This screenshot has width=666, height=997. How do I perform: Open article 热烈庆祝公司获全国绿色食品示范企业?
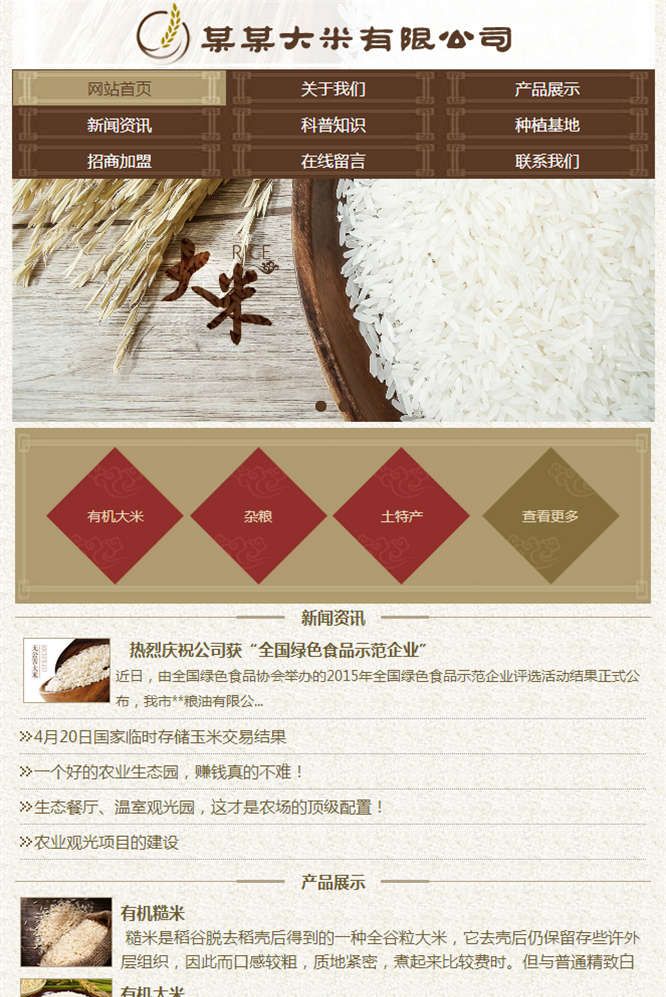(278, 650)
